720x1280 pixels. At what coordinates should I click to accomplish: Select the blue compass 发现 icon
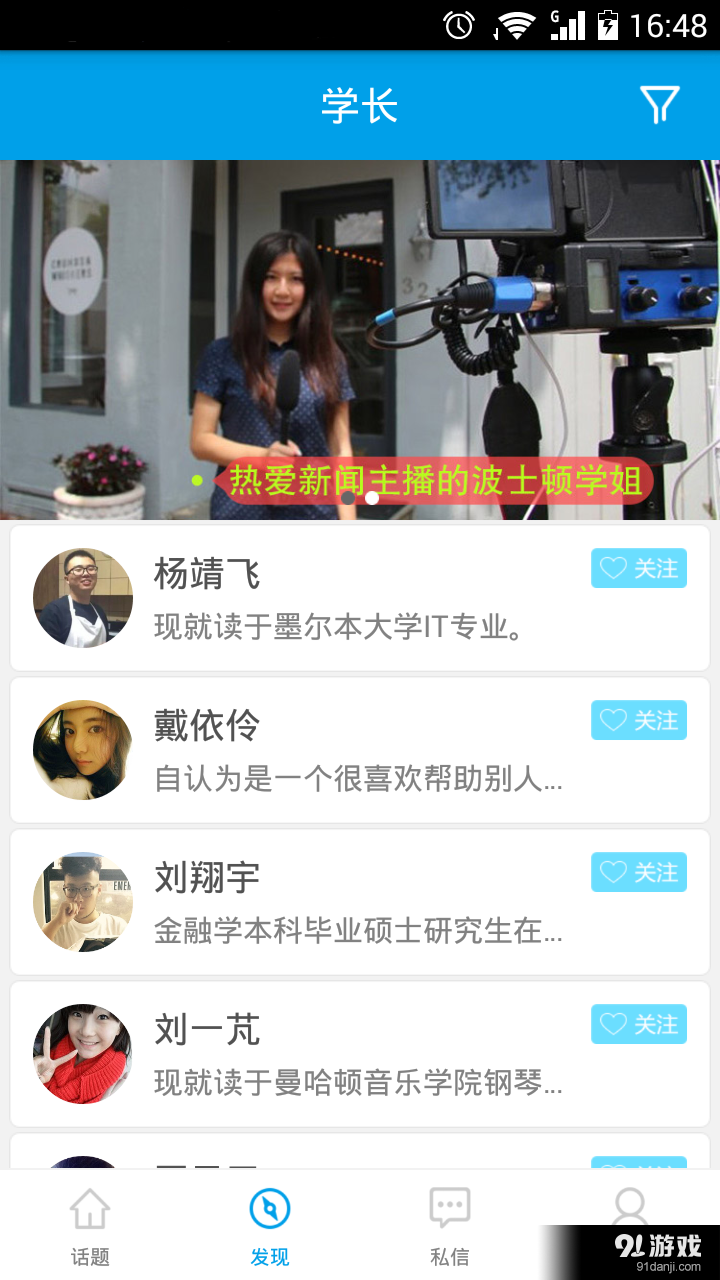click(270, 1207)
